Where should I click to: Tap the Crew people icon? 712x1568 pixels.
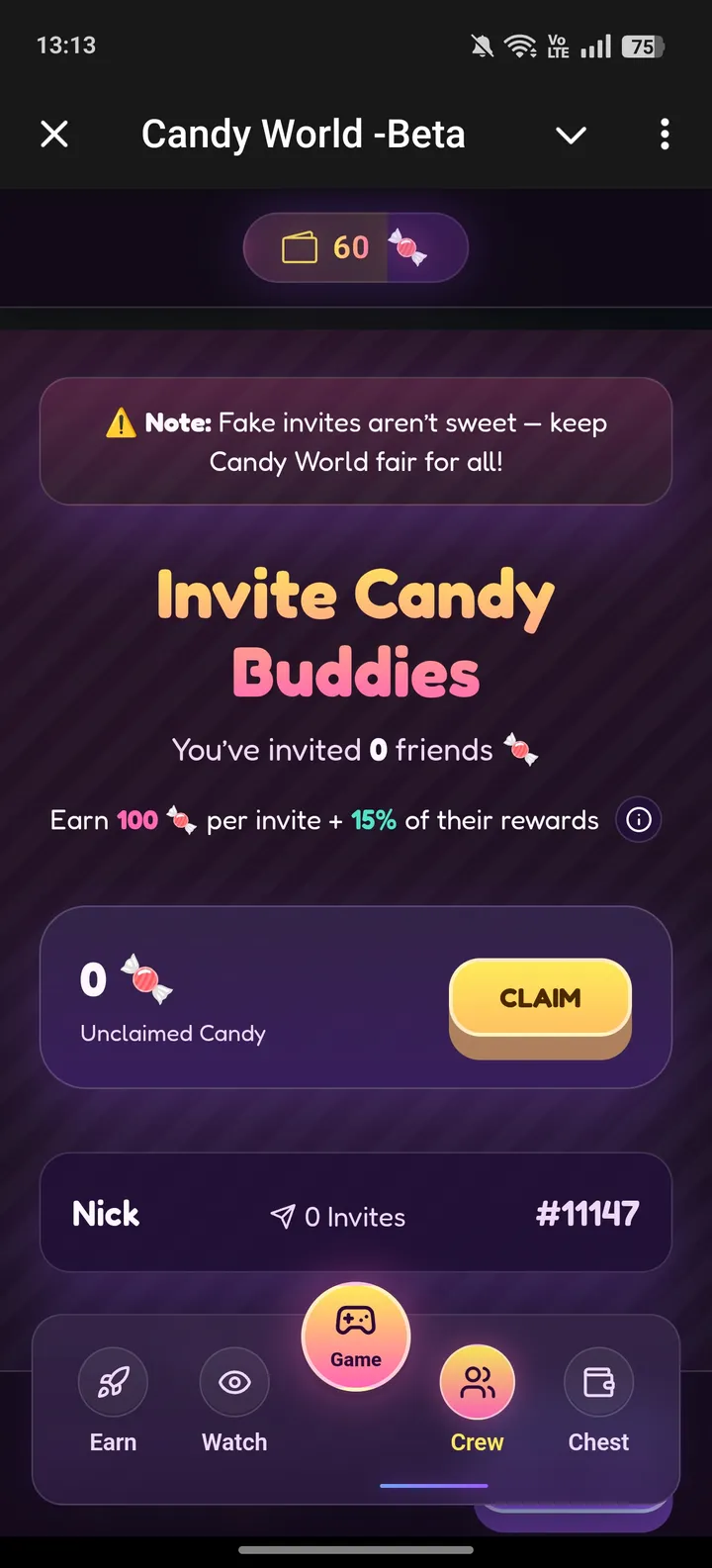pos(477,1381)
